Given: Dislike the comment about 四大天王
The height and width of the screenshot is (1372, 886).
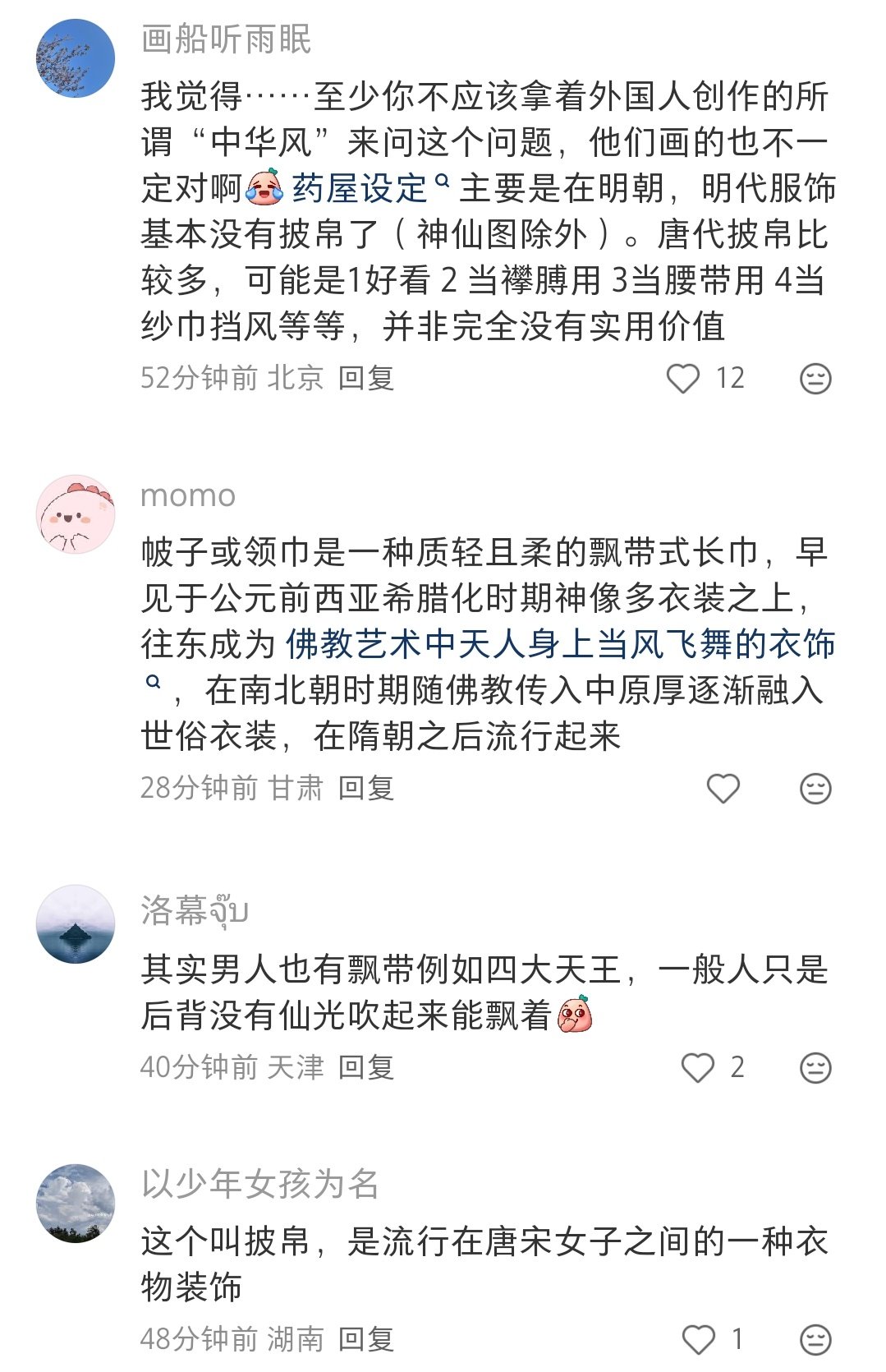Looking at the screenshot, I should pos(815,1068).
